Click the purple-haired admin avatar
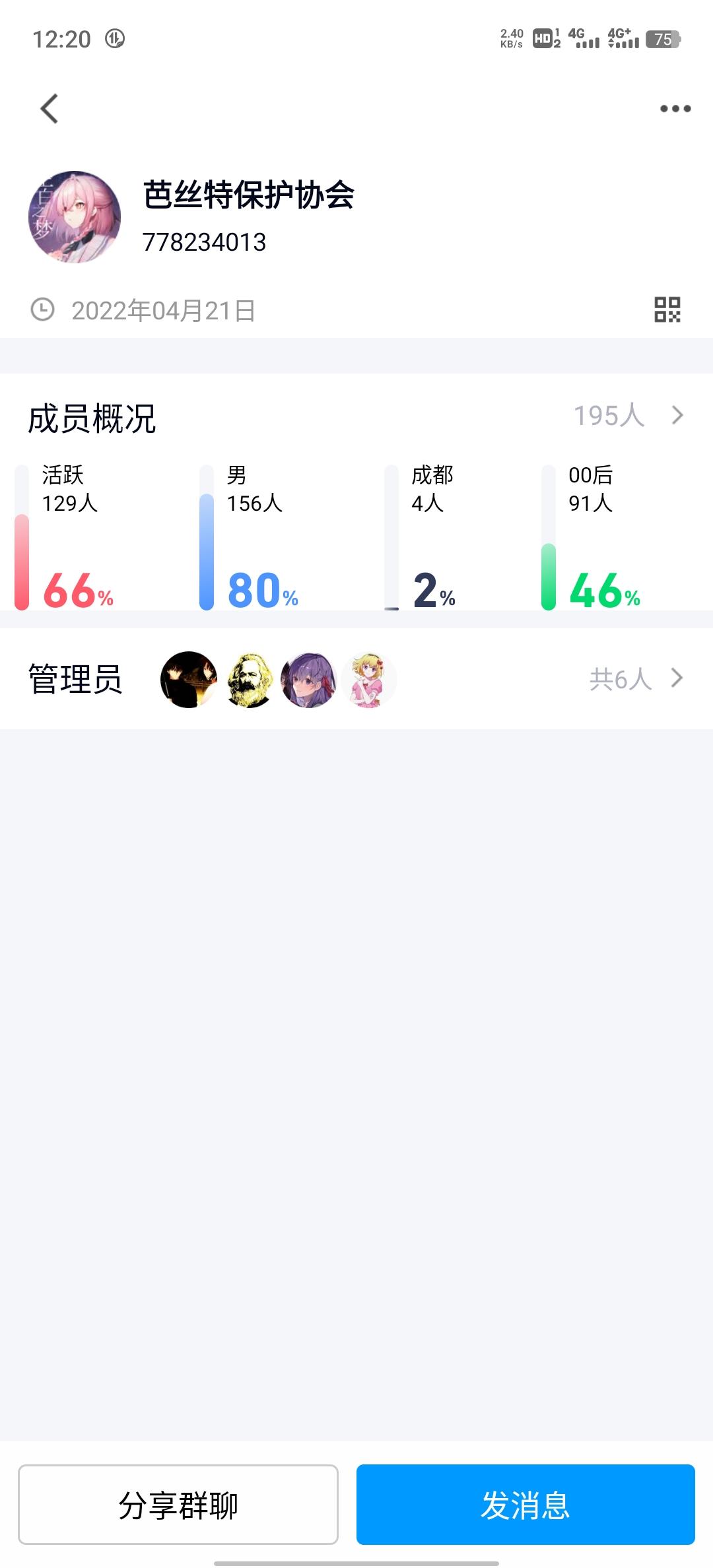Image resolution: width=713 pixels, height=1568 pixels. 308,680
